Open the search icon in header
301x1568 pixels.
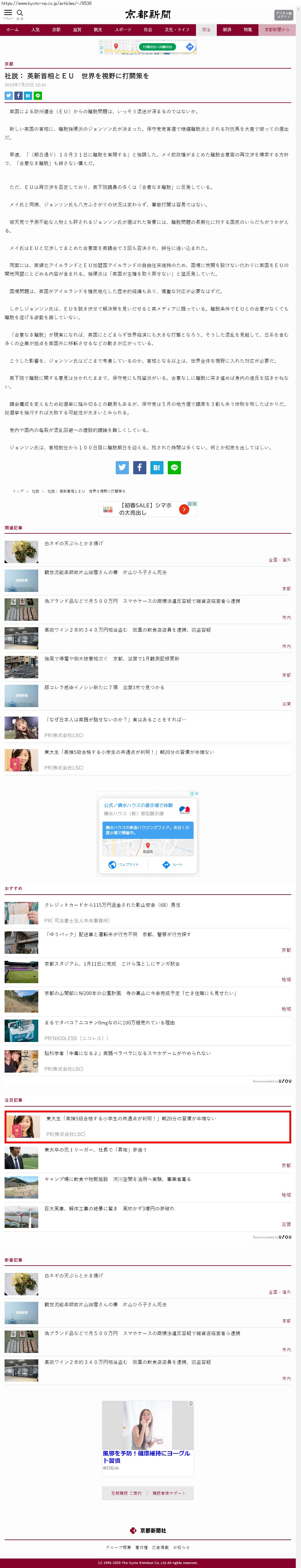click(x=20, y=13)
